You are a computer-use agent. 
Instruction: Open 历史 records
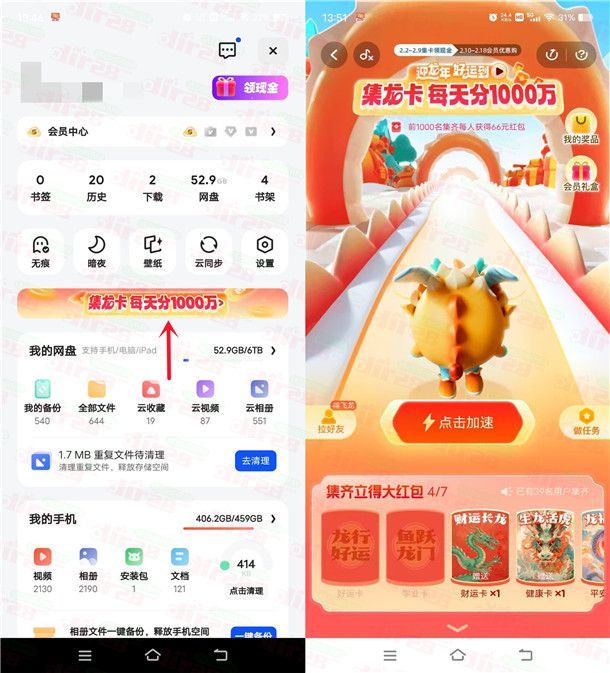[96, 187]
